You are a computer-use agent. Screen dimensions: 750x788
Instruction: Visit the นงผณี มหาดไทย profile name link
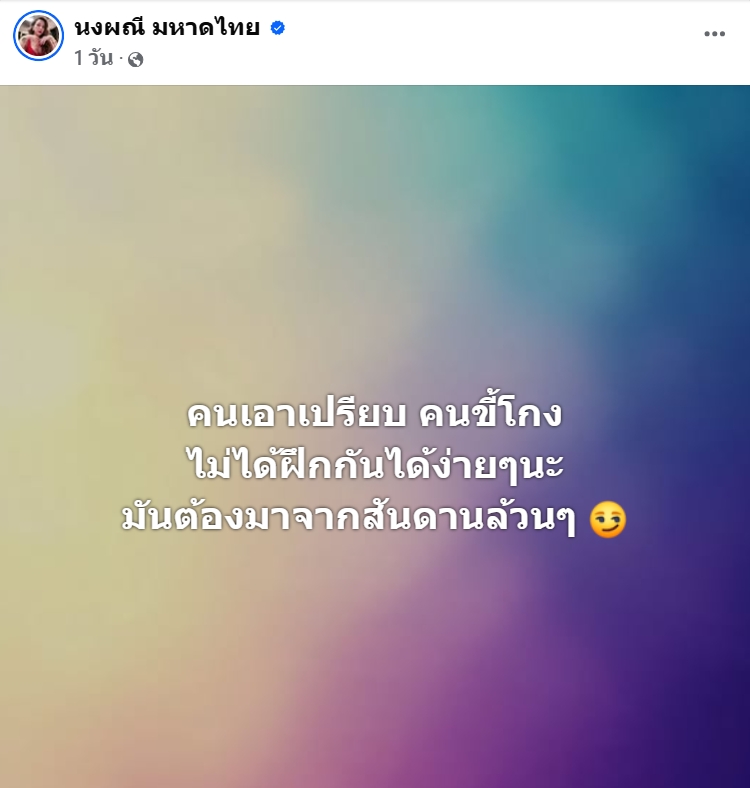(166, 27)
